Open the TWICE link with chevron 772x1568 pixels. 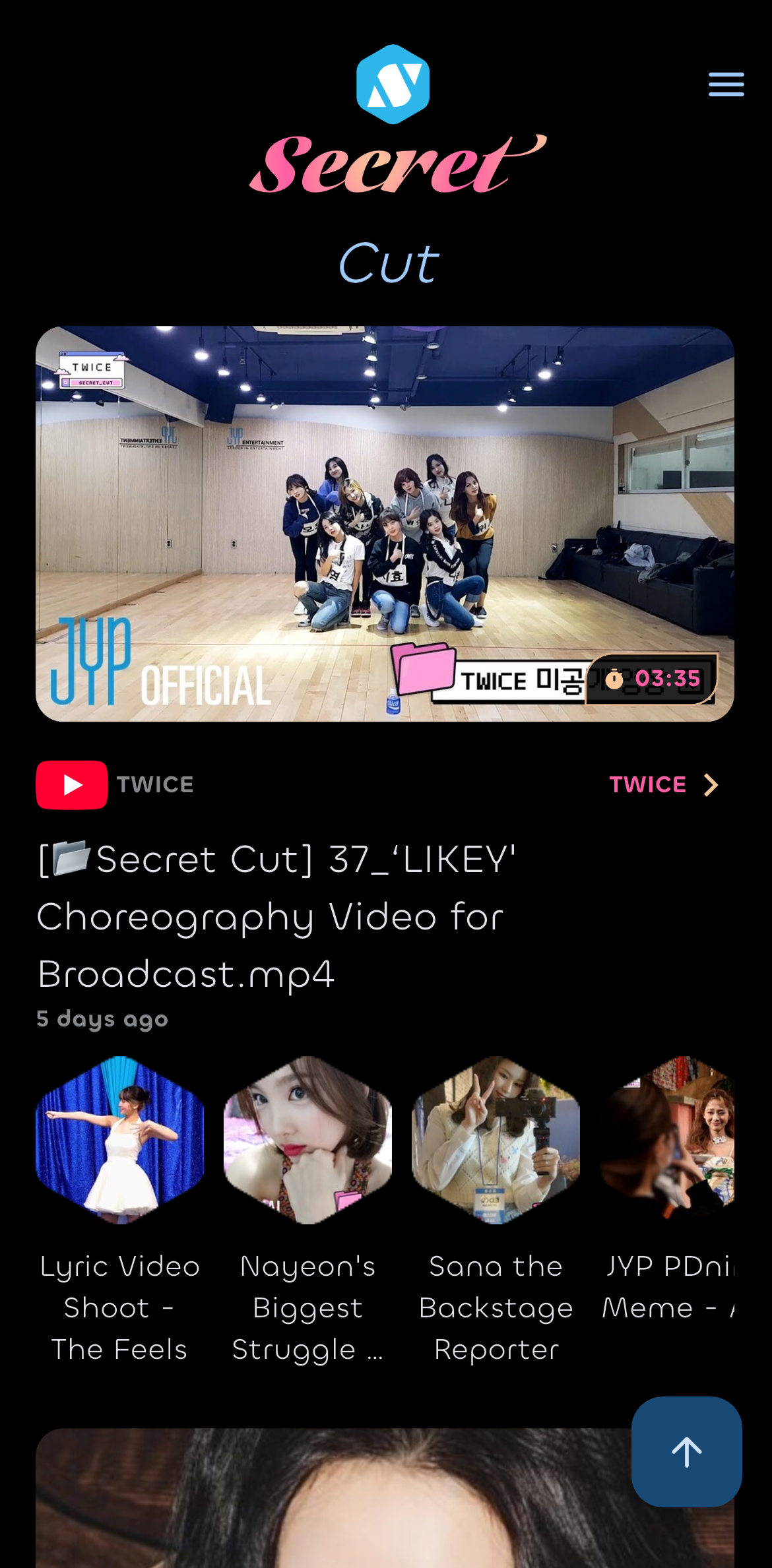663,784
